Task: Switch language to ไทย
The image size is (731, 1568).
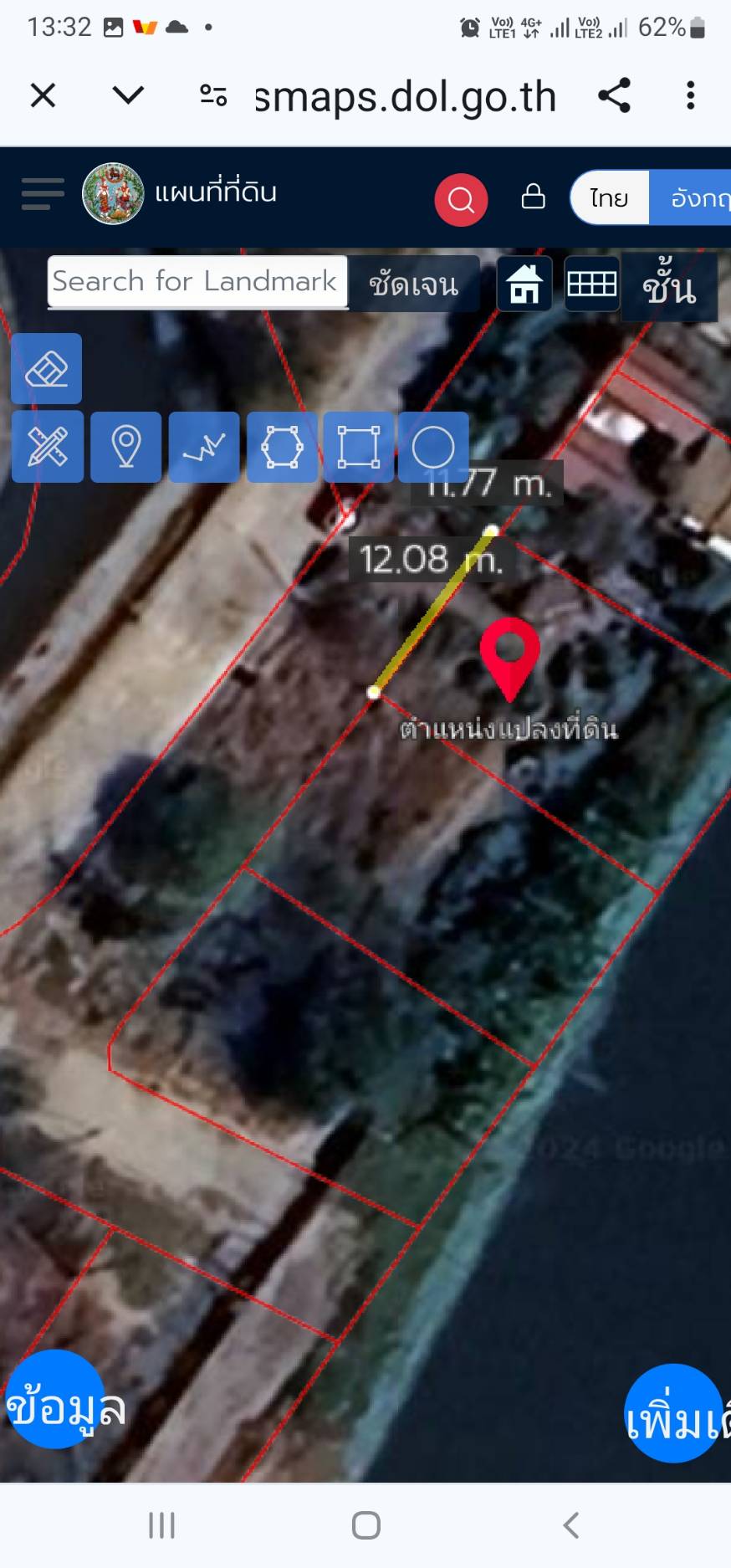Action: click(x=610, y=198)
